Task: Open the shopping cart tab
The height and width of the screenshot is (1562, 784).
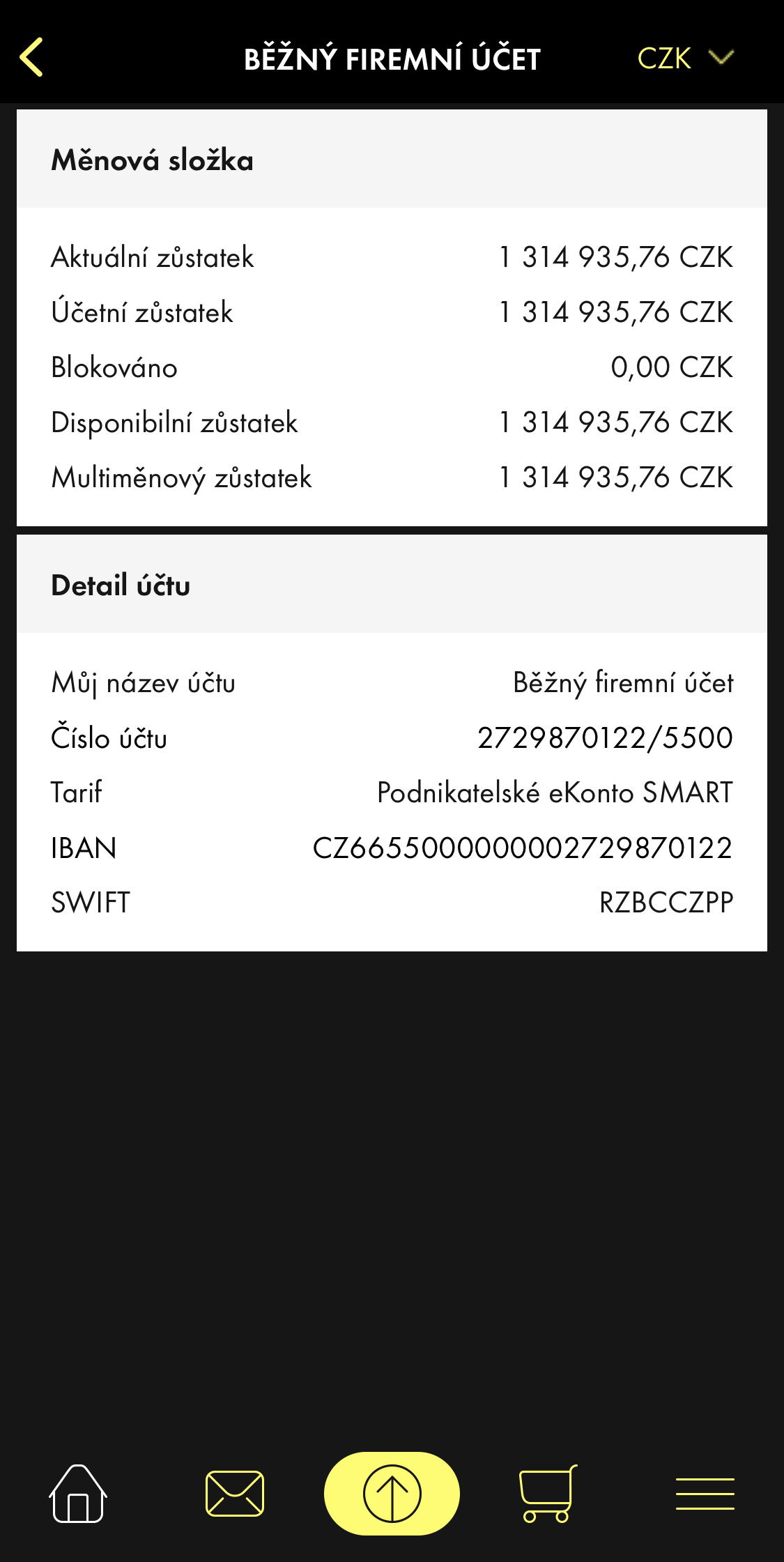Action: point(548,1494)
